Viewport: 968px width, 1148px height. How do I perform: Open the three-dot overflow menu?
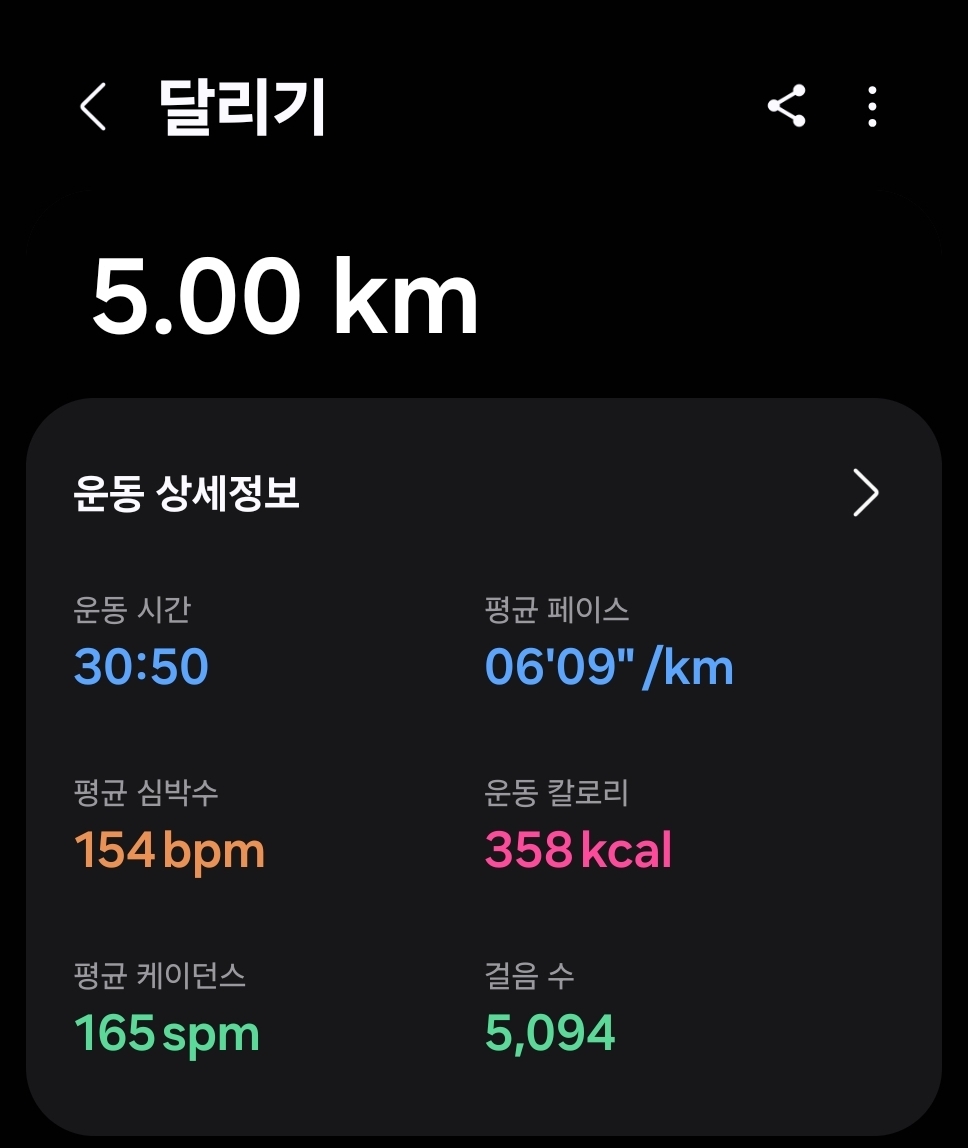coord(872,106)
